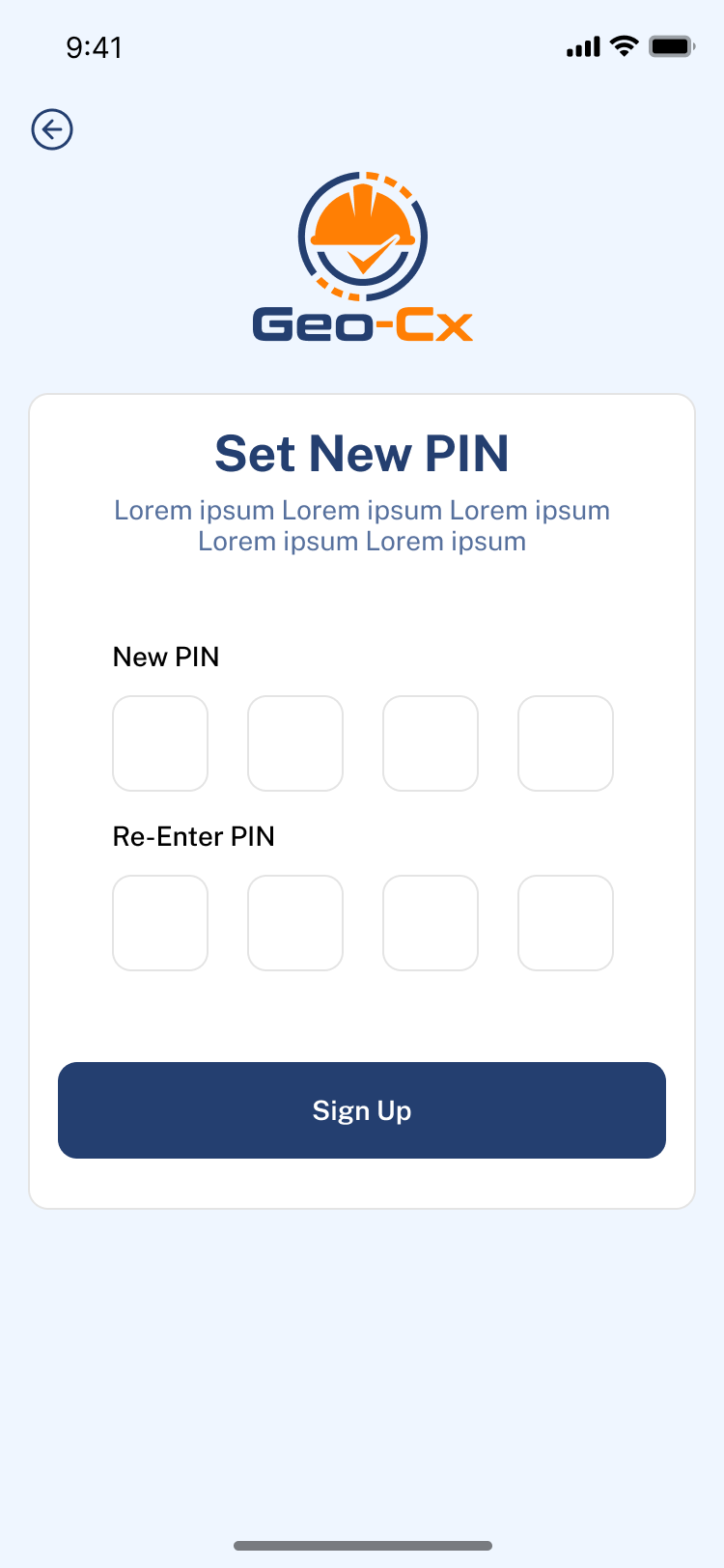Viewport: 724px width, 1568px height.
Task: Select the first New PIN digit box
Action: click(160, 742)
